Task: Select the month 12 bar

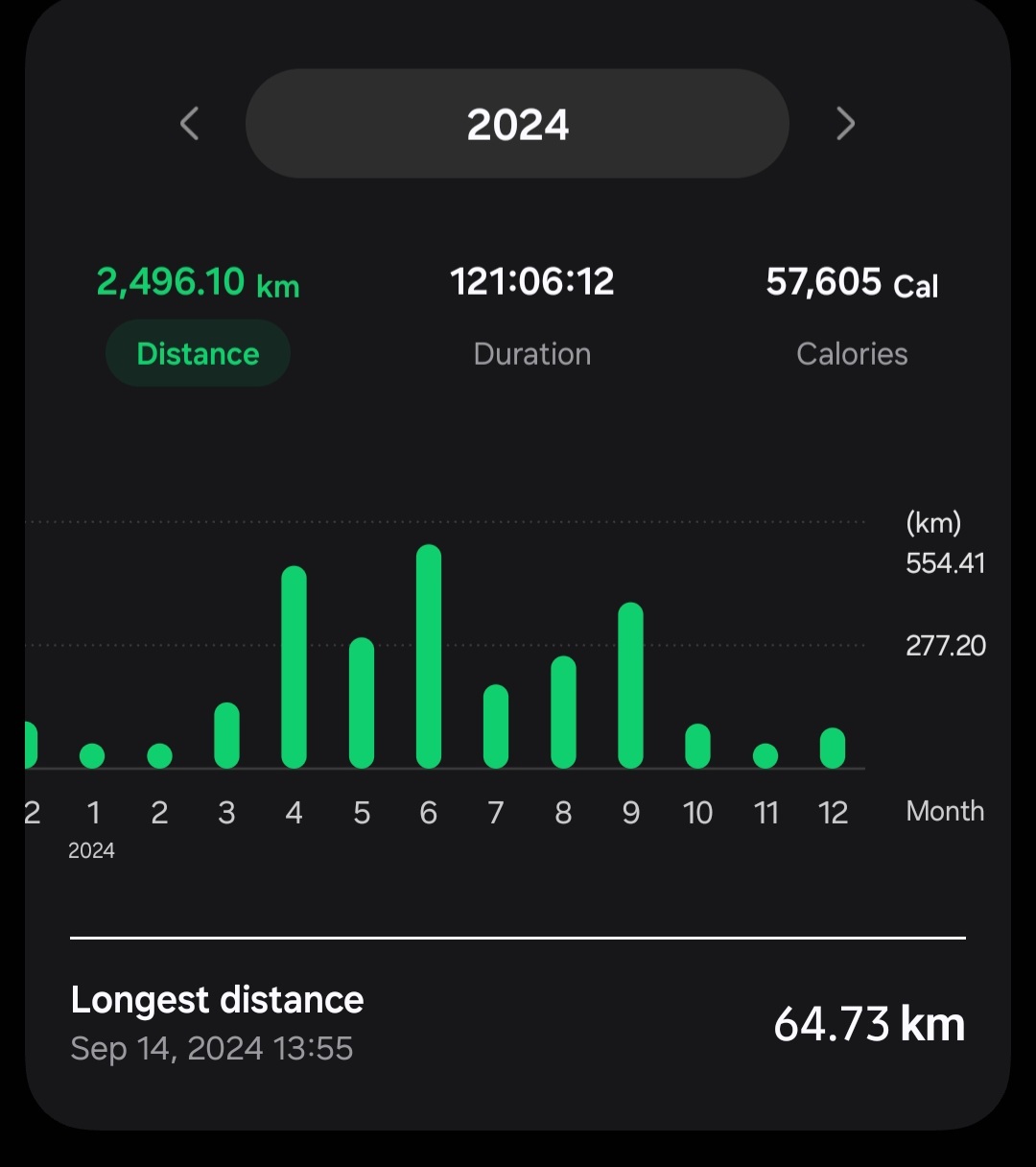Action: click(x=833, y=749)
